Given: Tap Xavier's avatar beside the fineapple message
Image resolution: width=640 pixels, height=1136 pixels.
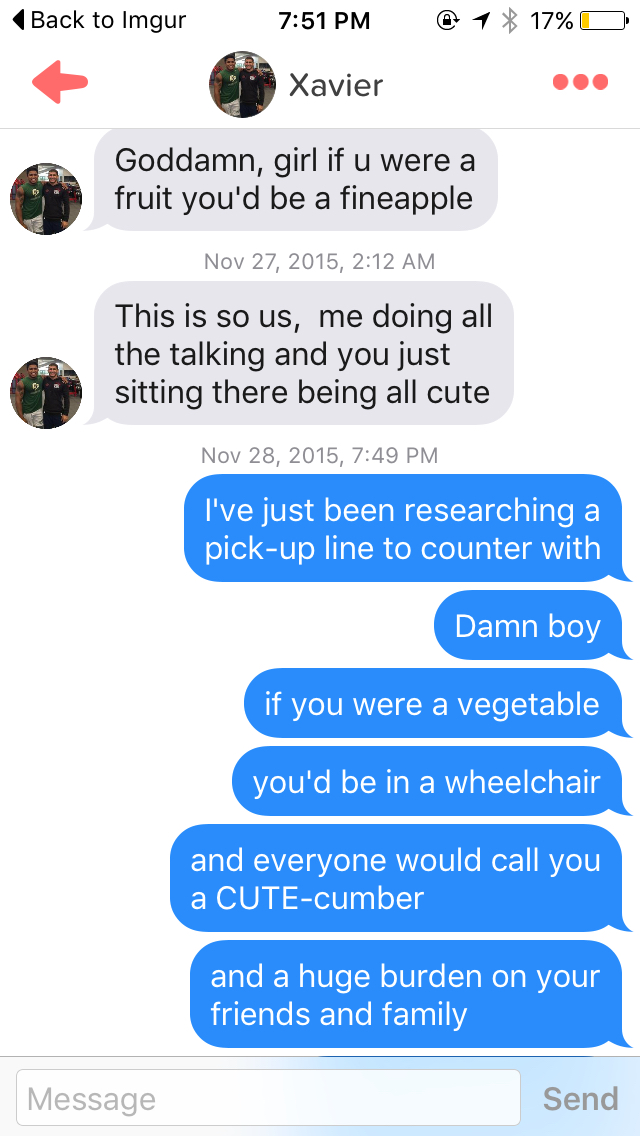Looking at the screenshot, I should (x=46, y=199).
